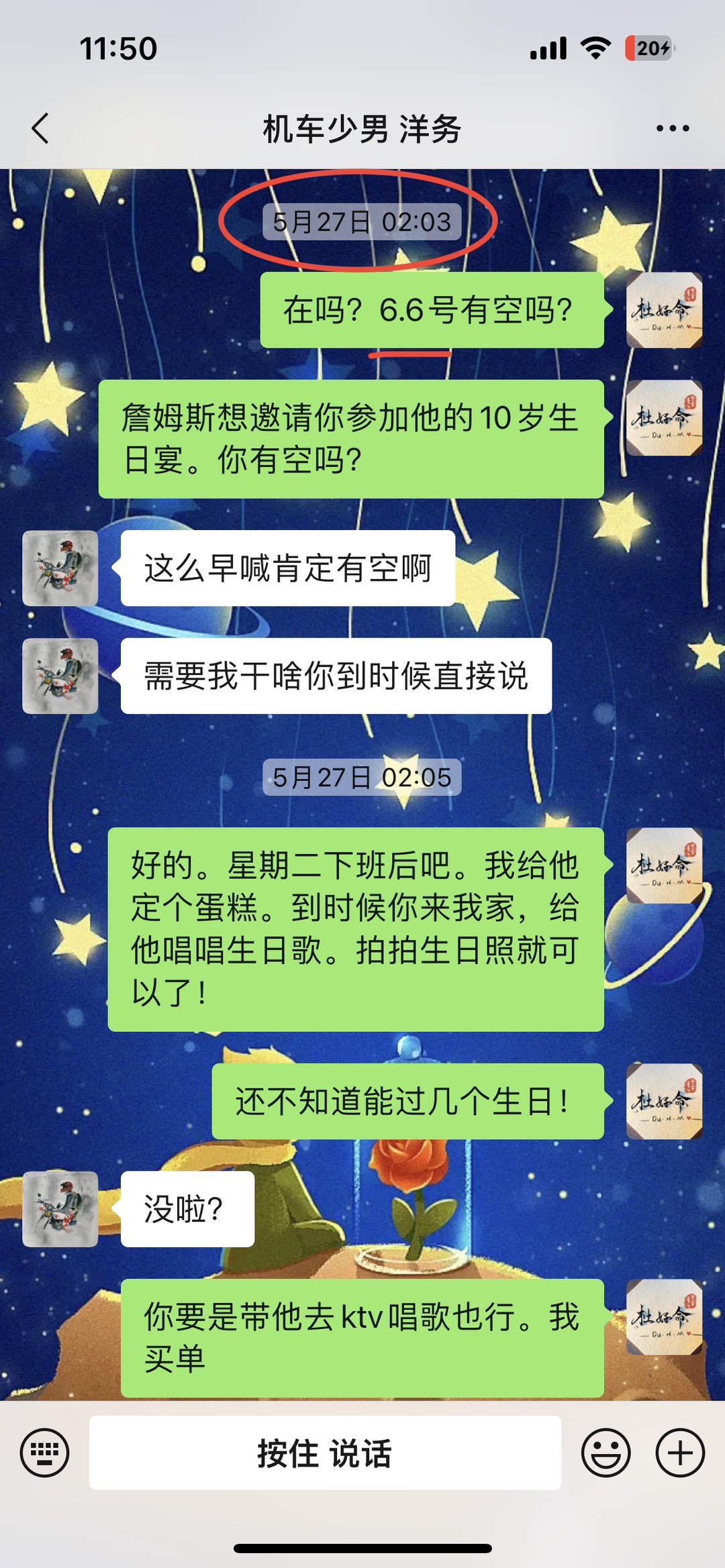Open the emoji sticker panel
The height and width of the screenshot is (1568, 725).
606,1453
